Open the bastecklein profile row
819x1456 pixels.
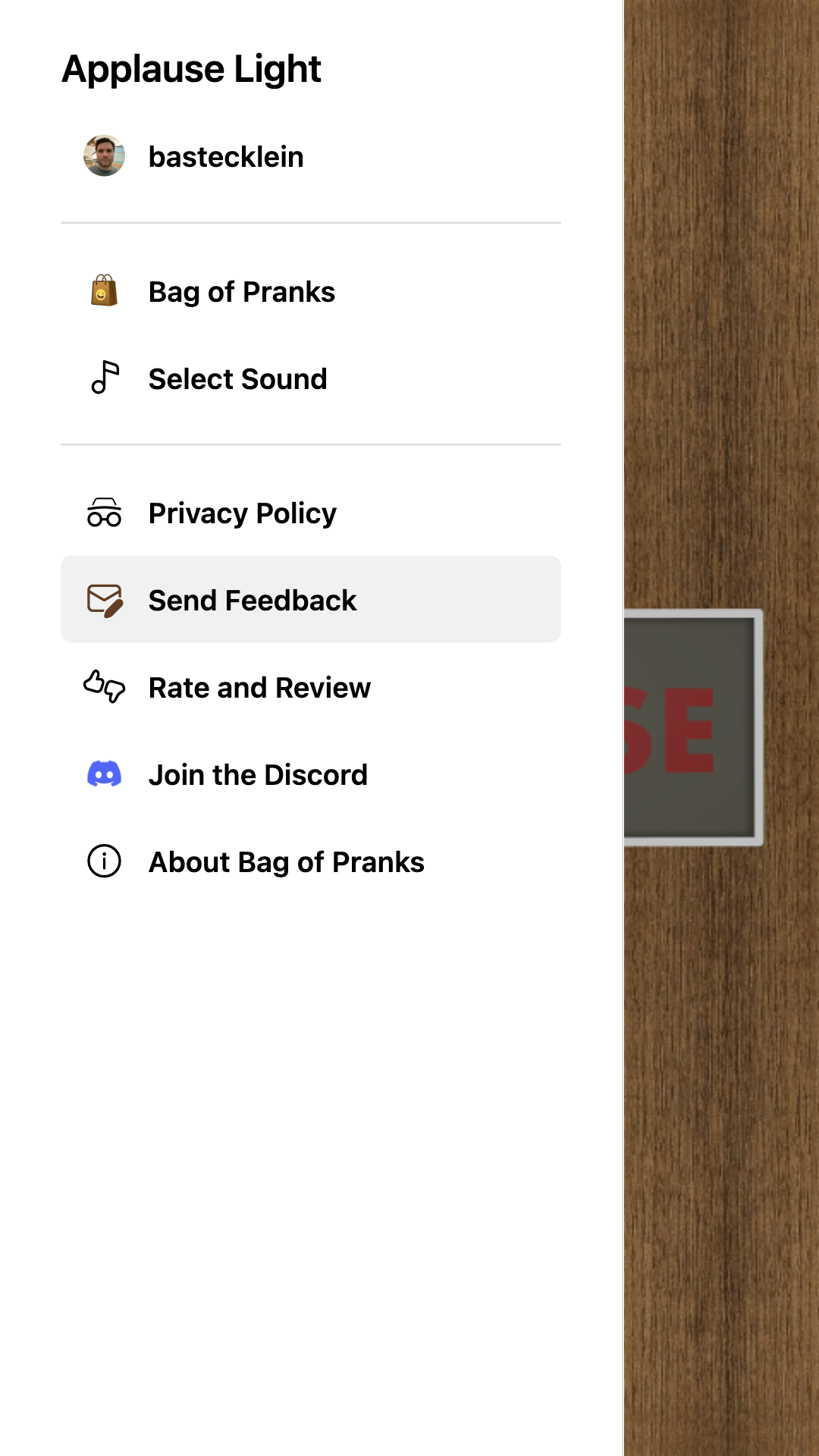click(311, 156)
